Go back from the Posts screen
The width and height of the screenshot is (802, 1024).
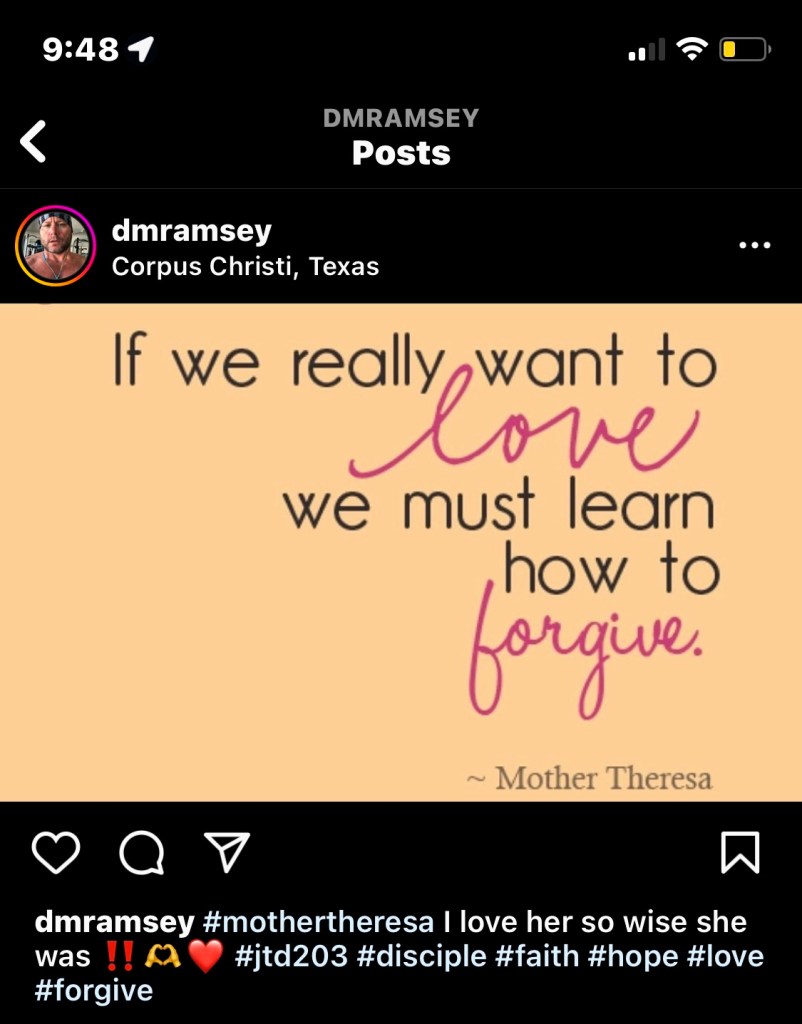coord(33,140)
